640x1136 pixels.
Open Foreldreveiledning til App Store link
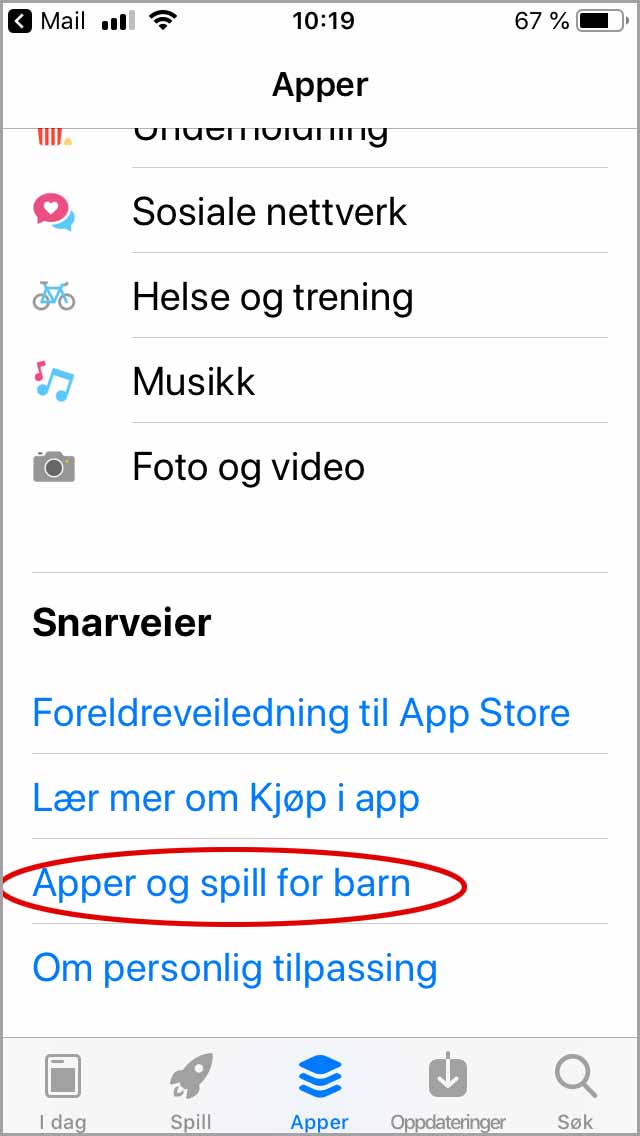point(301,713)
